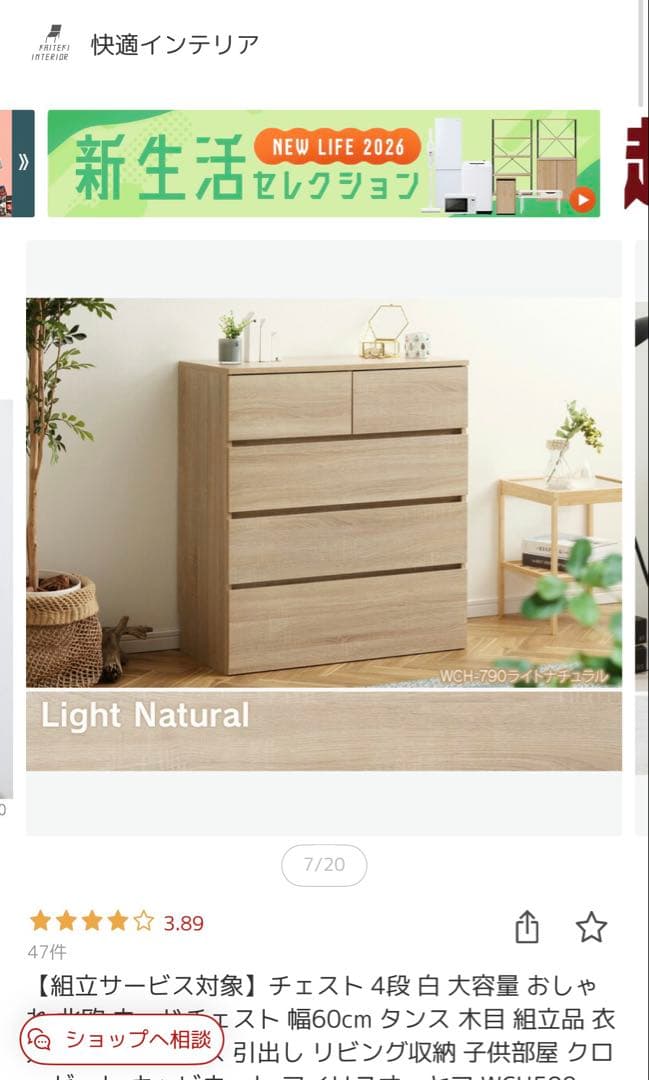Screen dimensions: 649x1080
Task: View the Light Natural chest product image
Action: pos(323,535)
